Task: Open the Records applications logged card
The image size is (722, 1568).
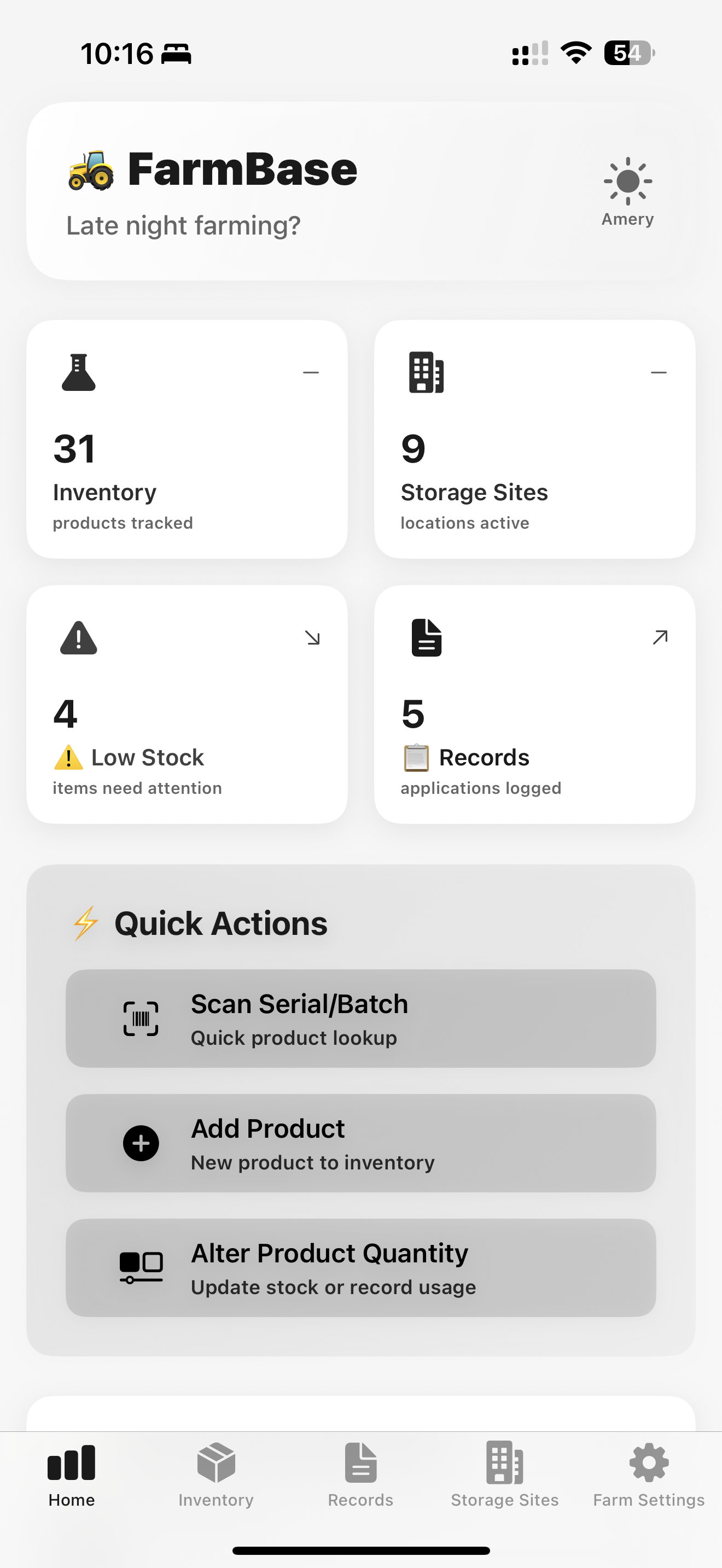Action: (x=534, y=704)
